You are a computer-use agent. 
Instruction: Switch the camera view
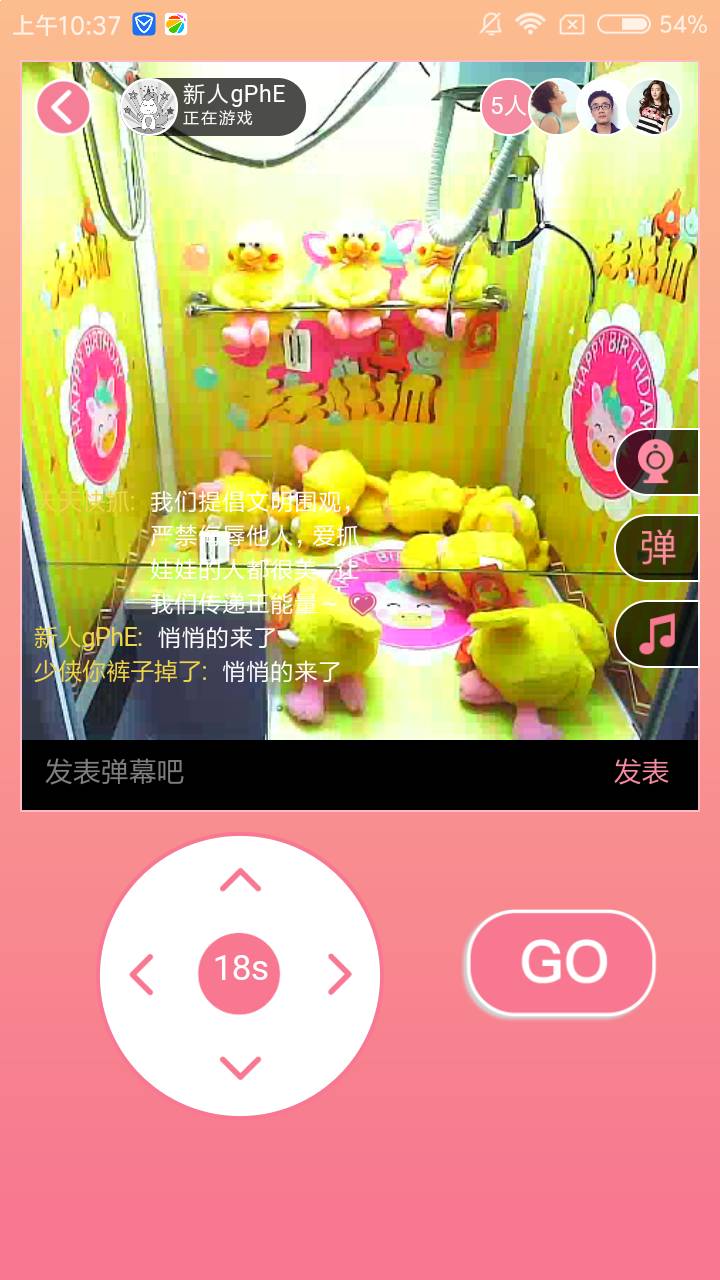656,462
